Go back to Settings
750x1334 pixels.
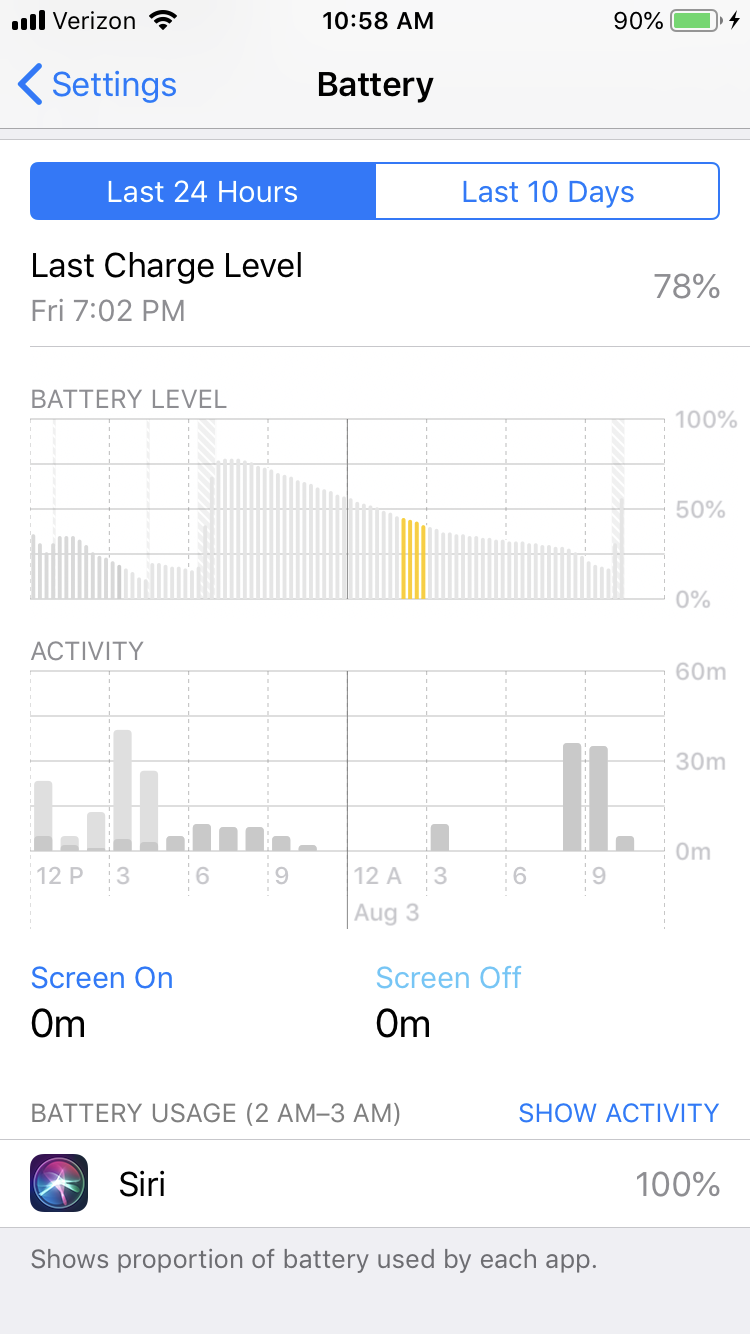[x=97, y=85]
